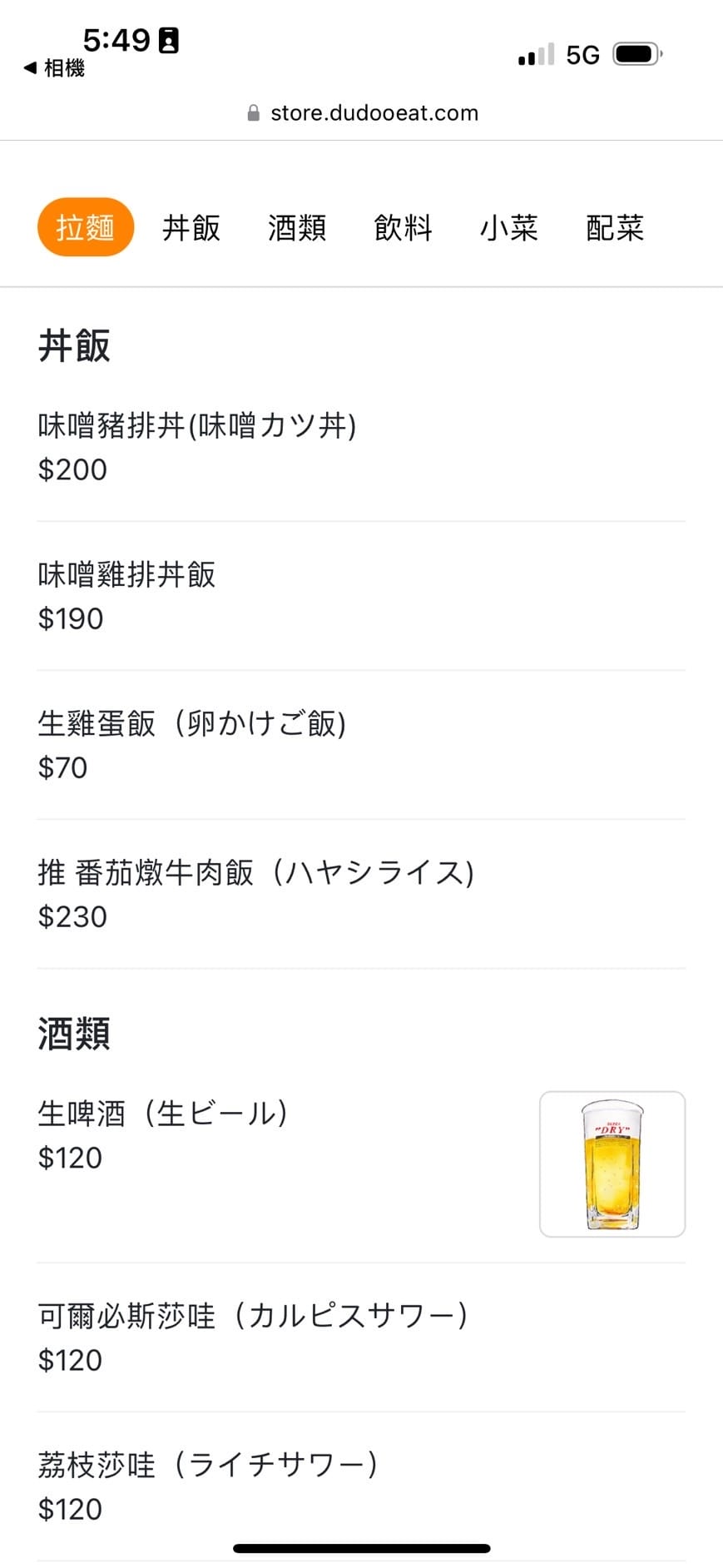Open the 飲料 category tab
The image size is (723, 1568).
pos(403,227)
